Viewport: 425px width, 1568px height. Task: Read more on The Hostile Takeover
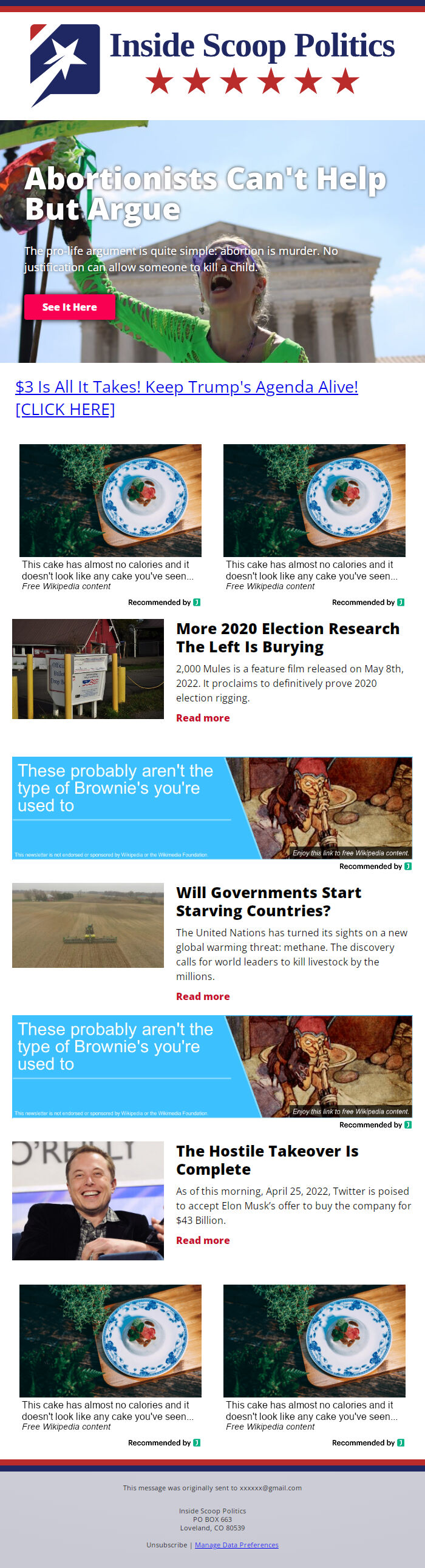click(203, 1240)
